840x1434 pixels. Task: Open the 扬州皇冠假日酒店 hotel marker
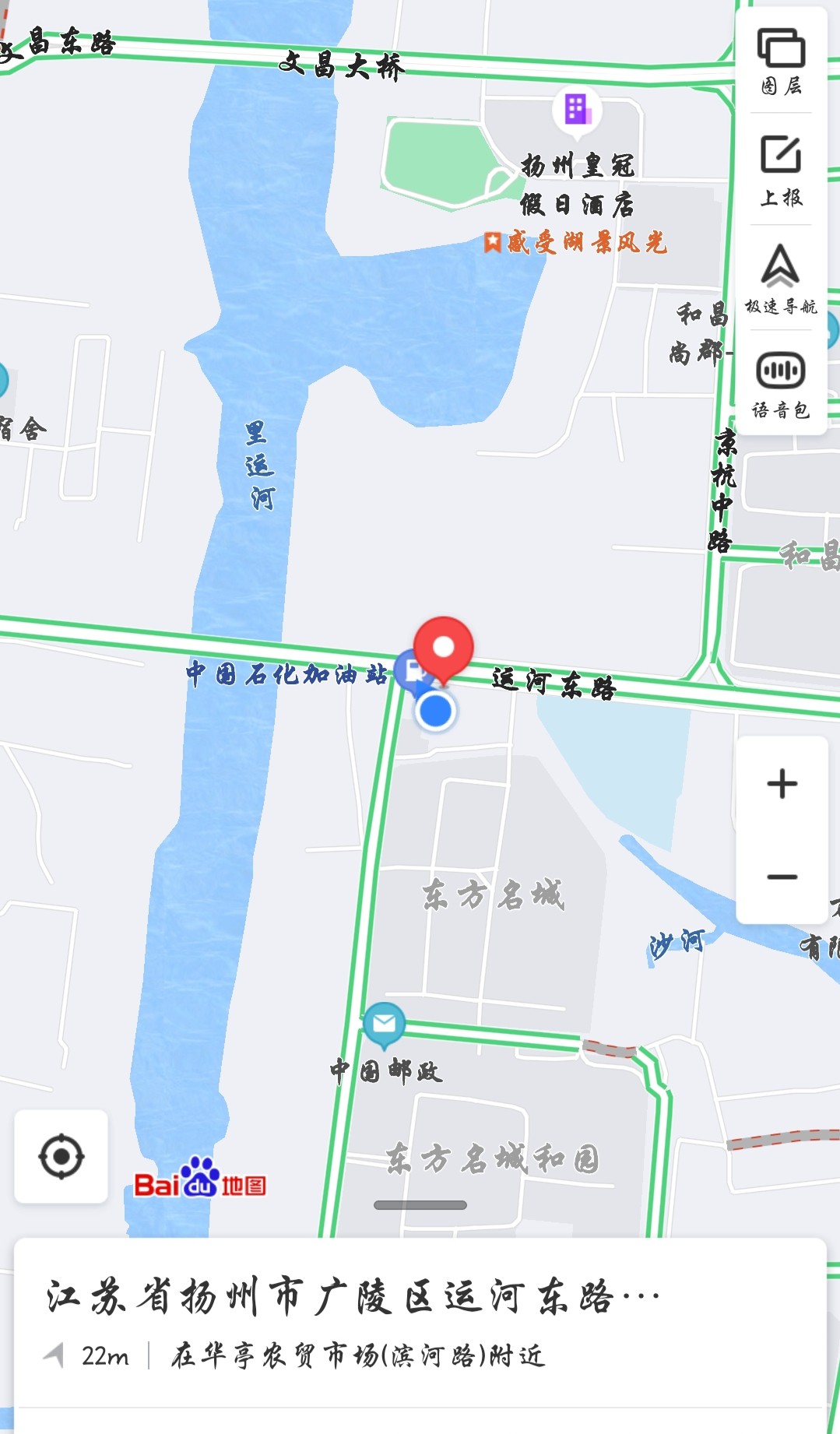click(576, 109)
